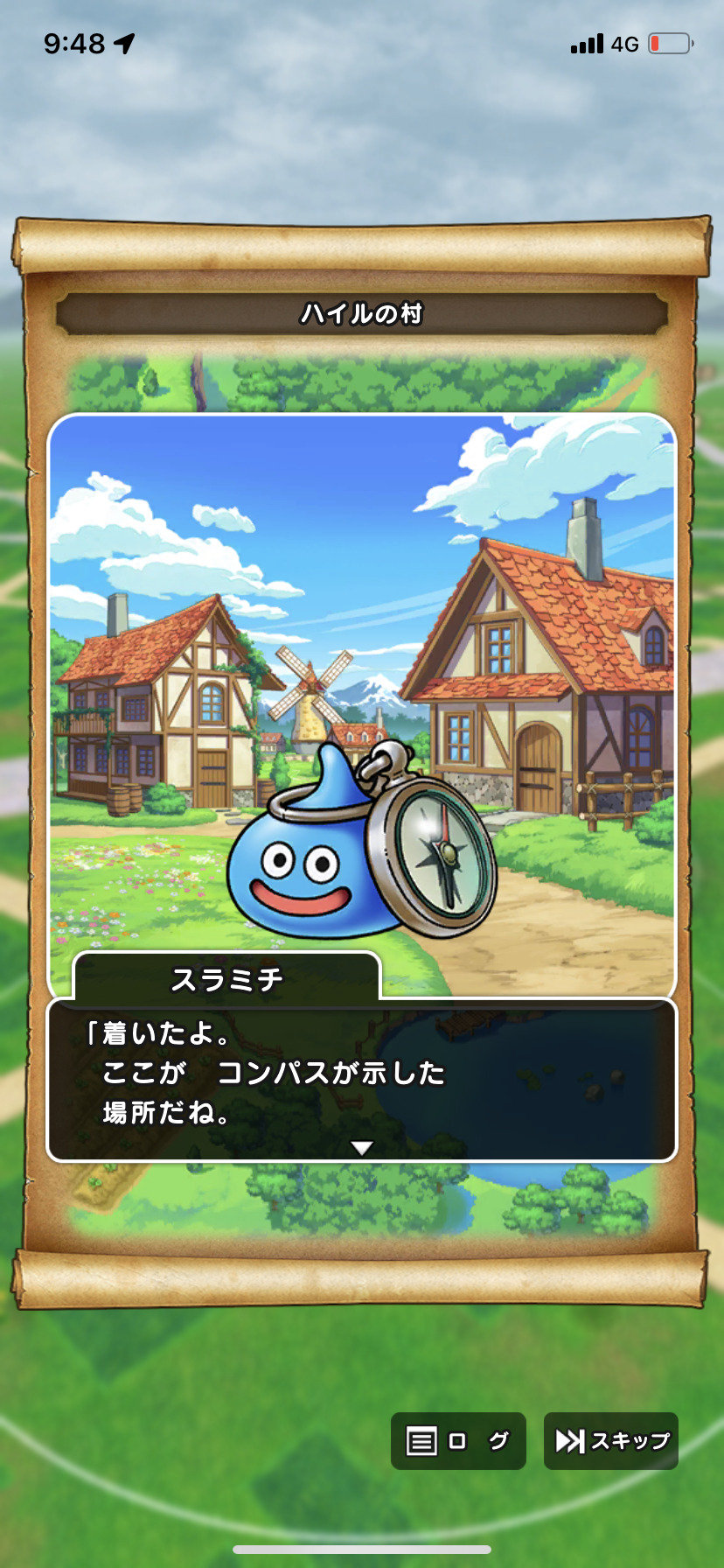
Task: Skip the cutscene with スキップ
Action: (x=611, y=1441)
